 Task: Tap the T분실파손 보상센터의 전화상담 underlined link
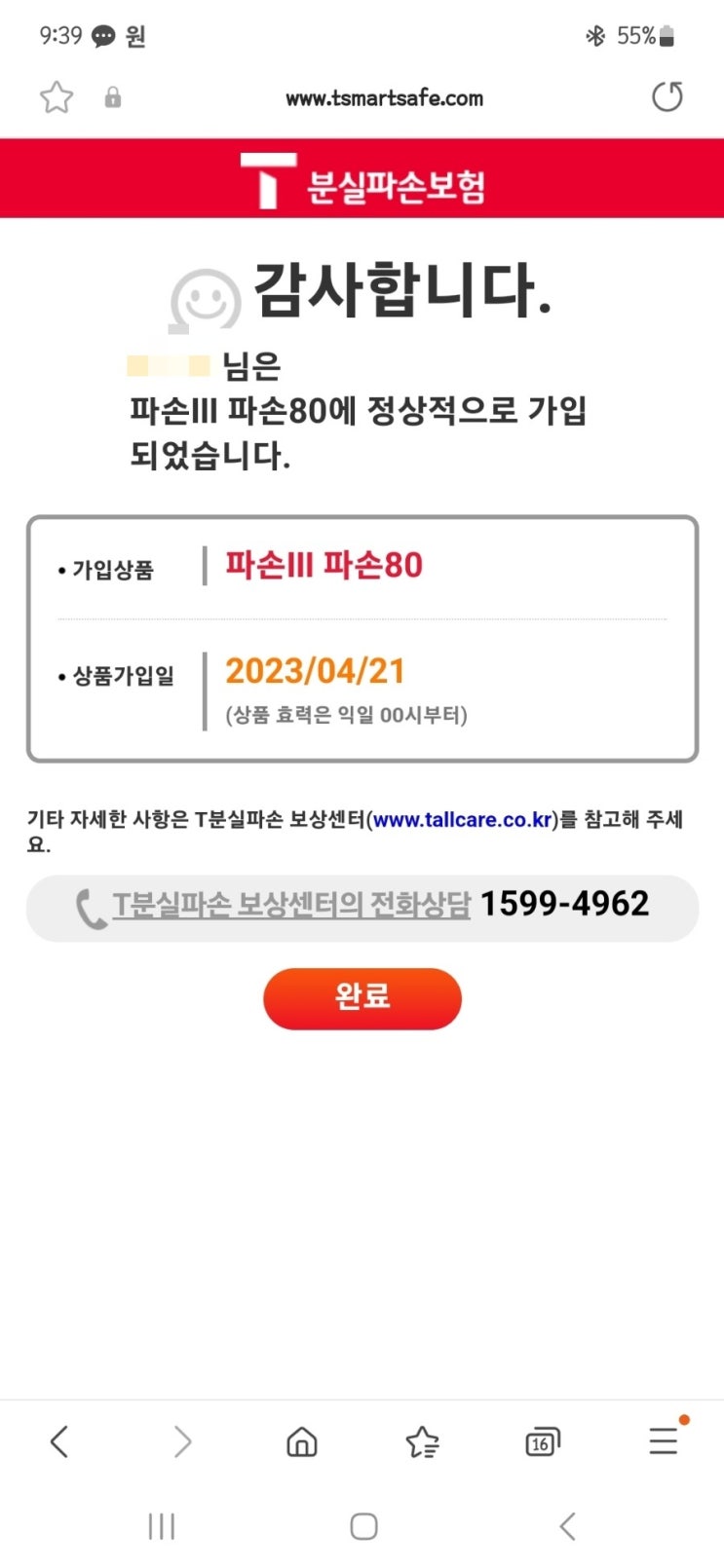292,904
